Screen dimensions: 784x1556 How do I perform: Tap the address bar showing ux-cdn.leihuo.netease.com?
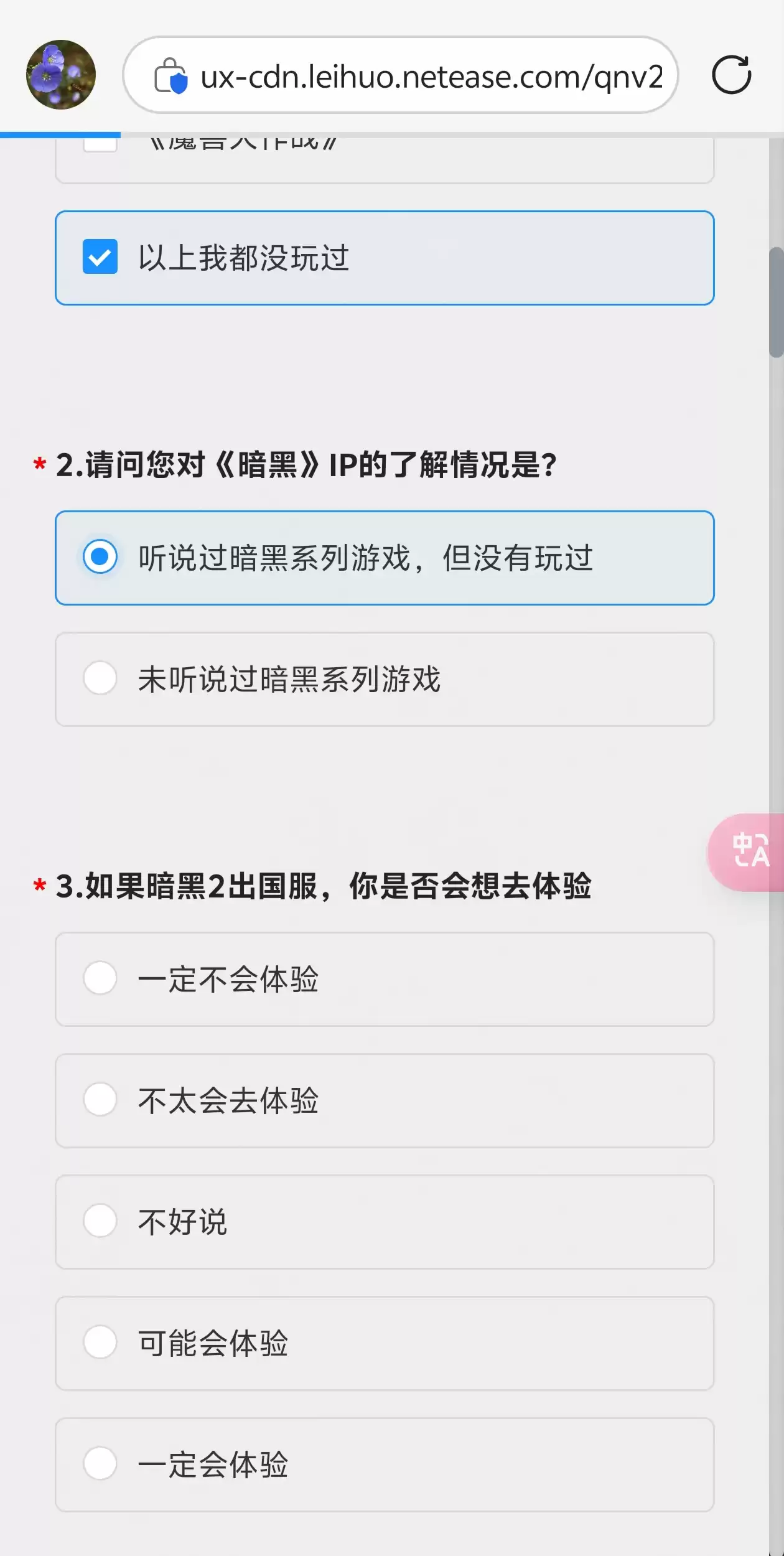pos(401,75)
